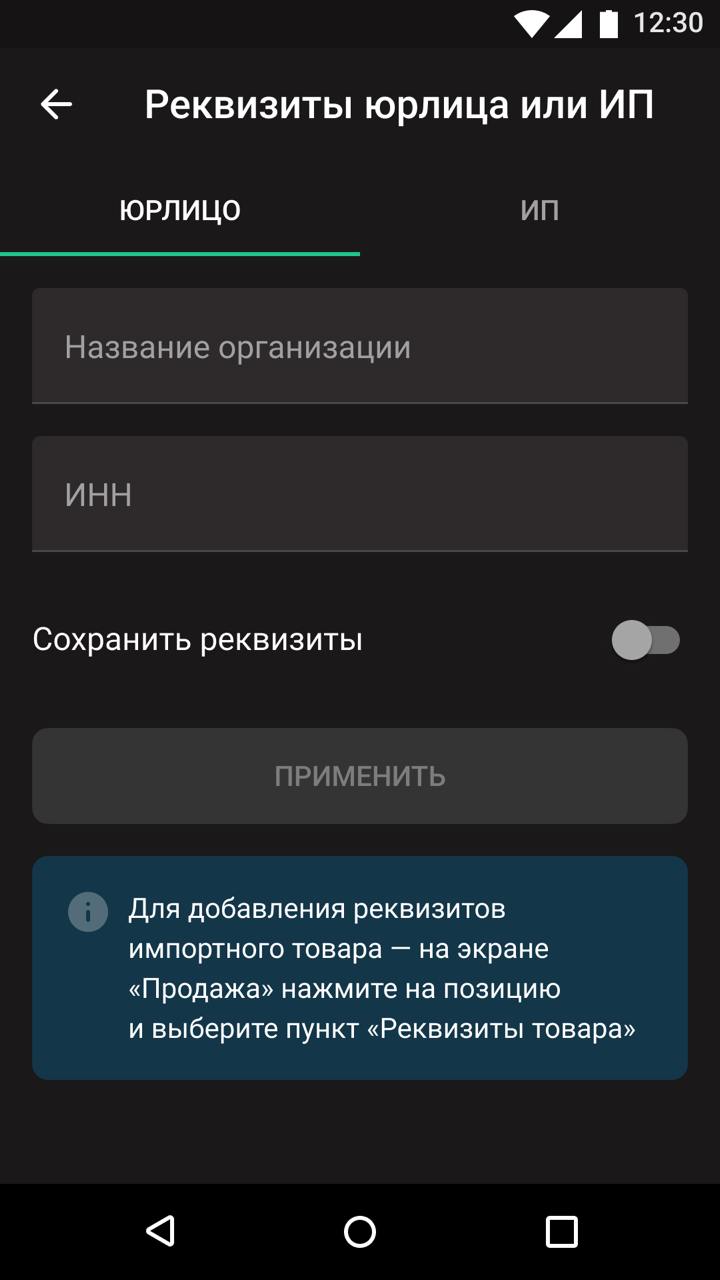The image size is (720, 1280).
Task: Go back using the top arrow
Action: click(x=56, y=104)
